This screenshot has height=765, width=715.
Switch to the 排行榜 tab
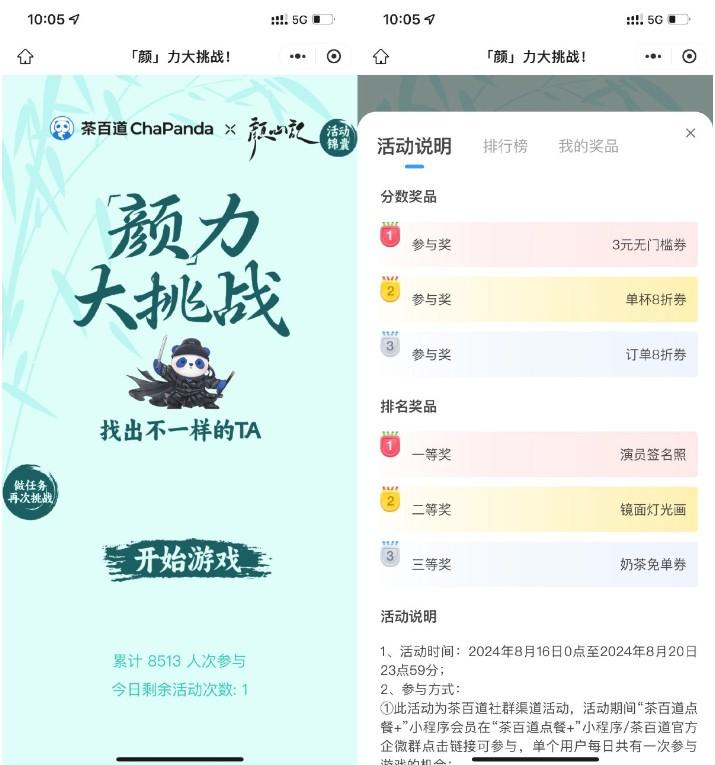coord(505,146)
